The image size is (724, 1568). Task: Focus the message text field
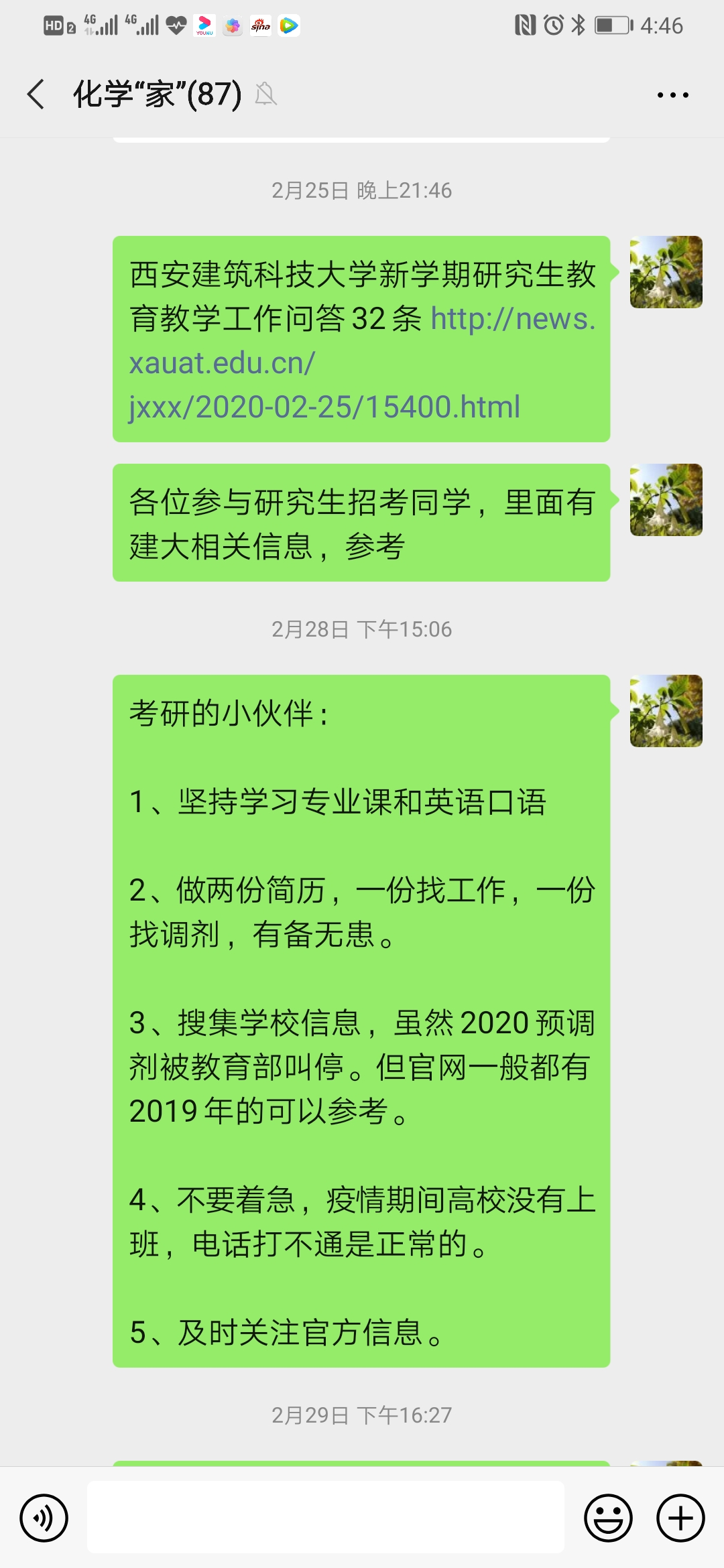click(x=326, y=1518)
